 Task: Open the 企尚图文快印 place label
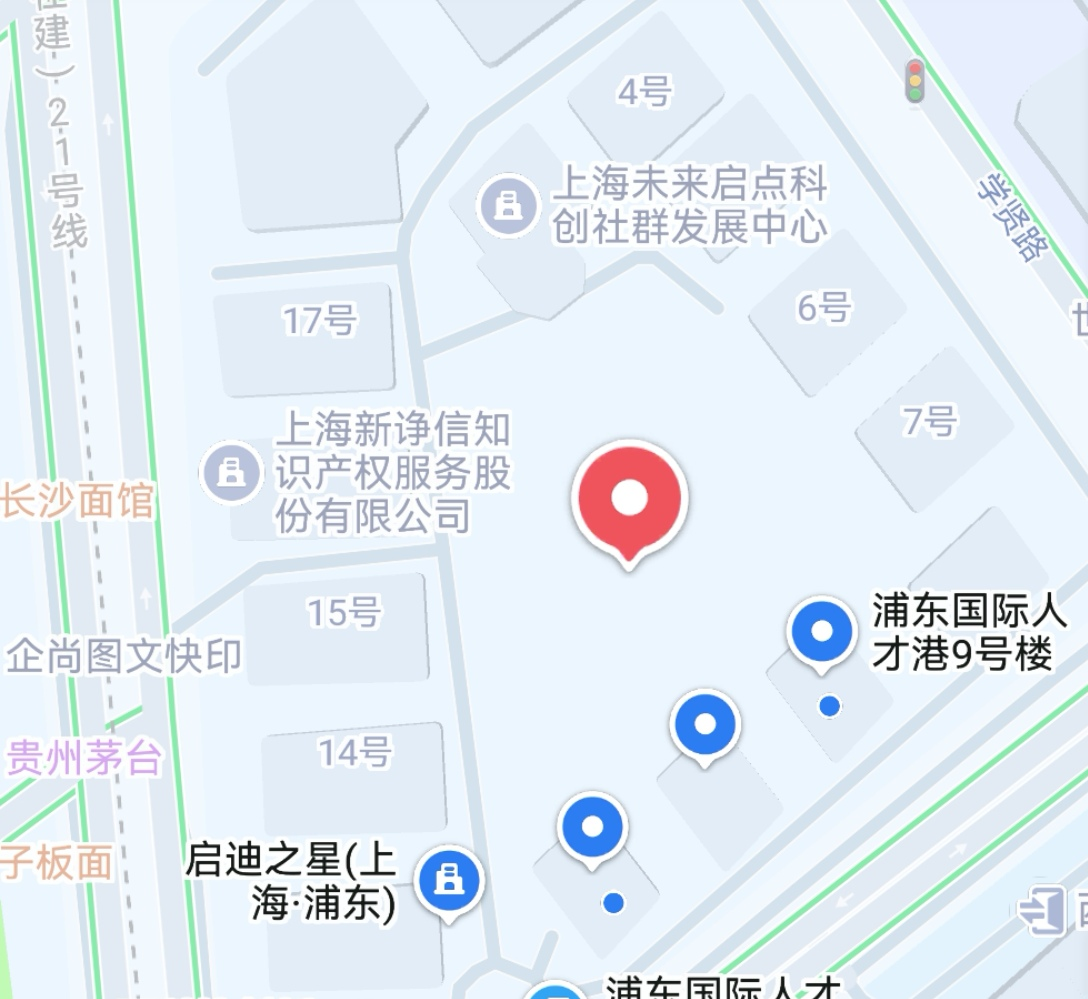pyautogui.click(x=124, y=657)
